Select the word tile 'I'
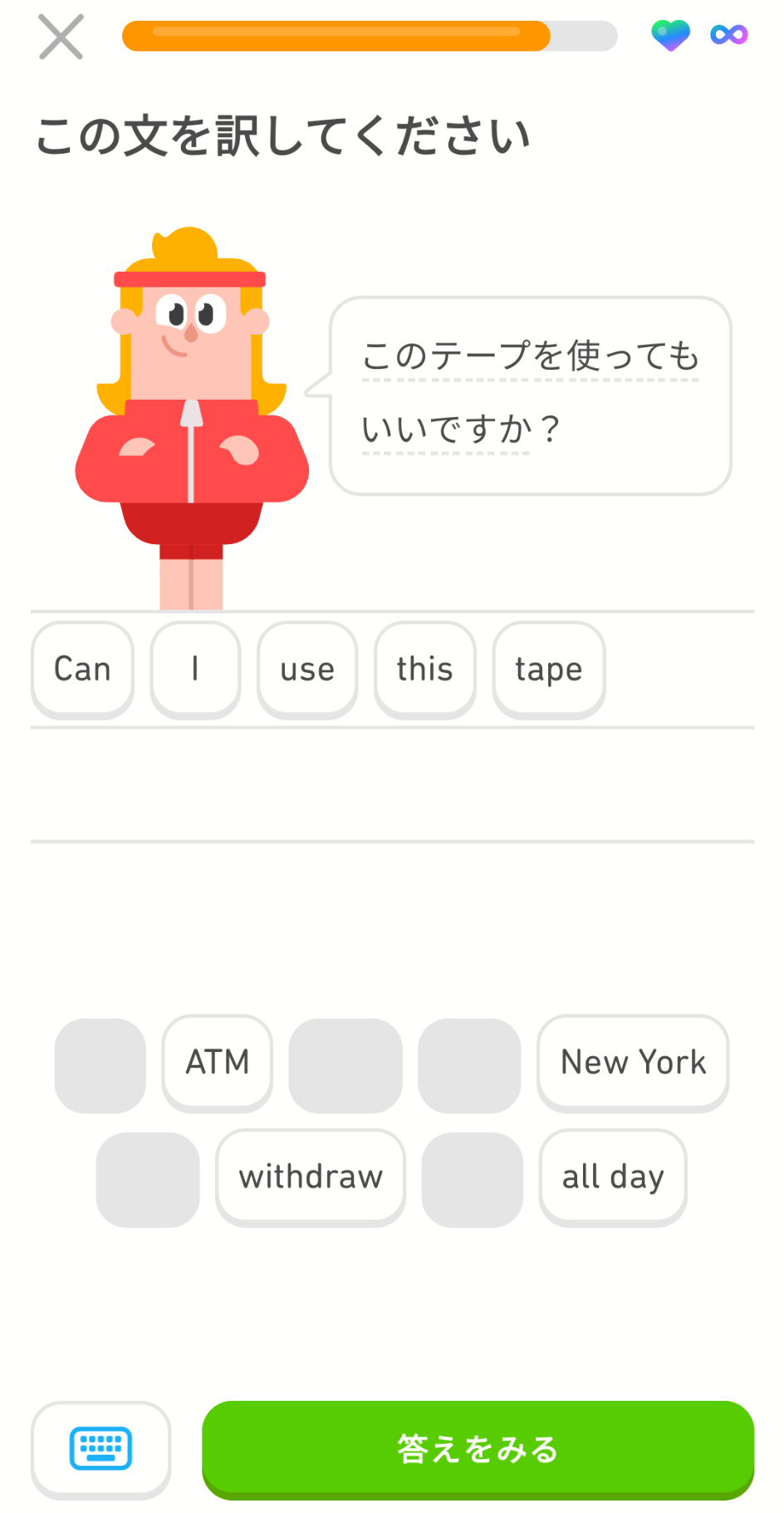 click(195, 670)
